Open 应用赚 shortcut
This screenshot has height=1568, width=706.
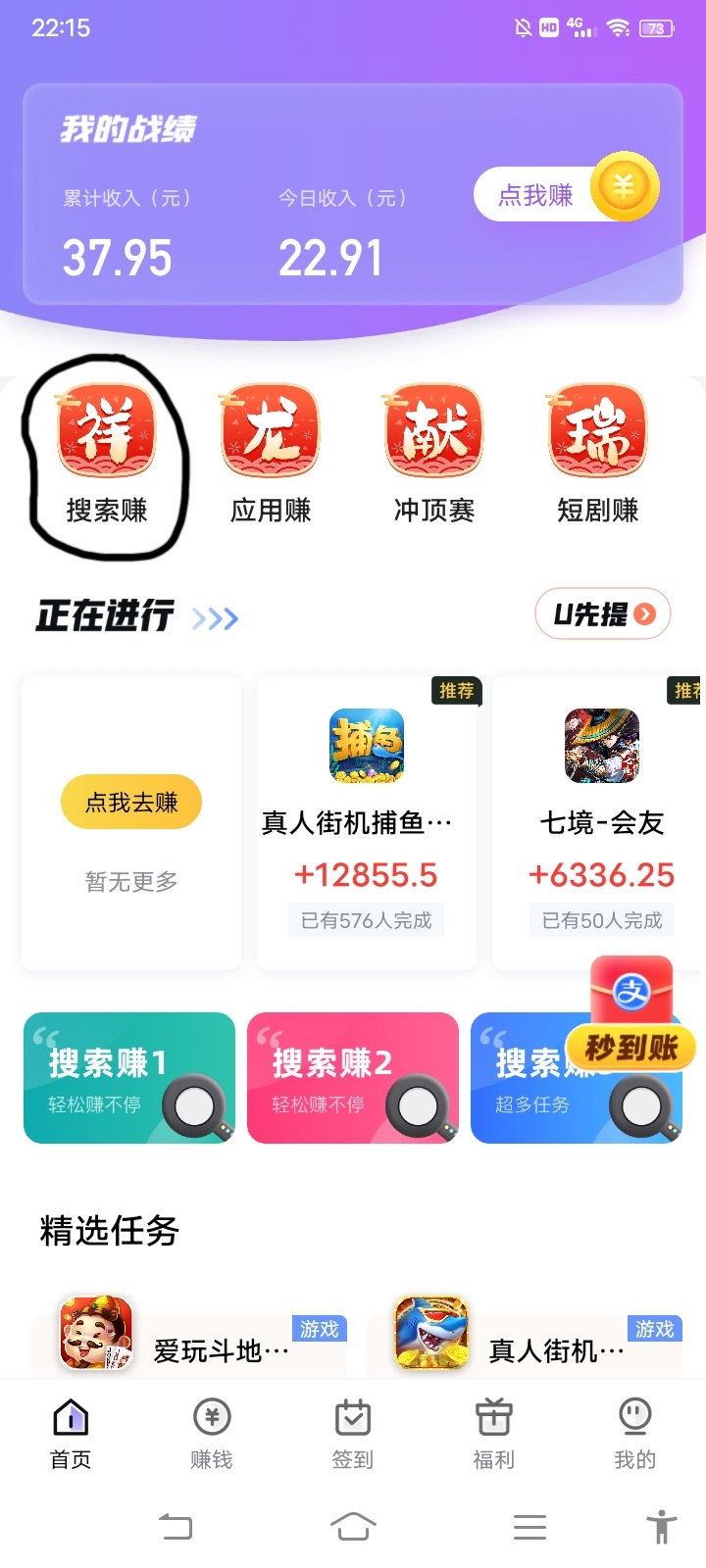tap(271, 455)
